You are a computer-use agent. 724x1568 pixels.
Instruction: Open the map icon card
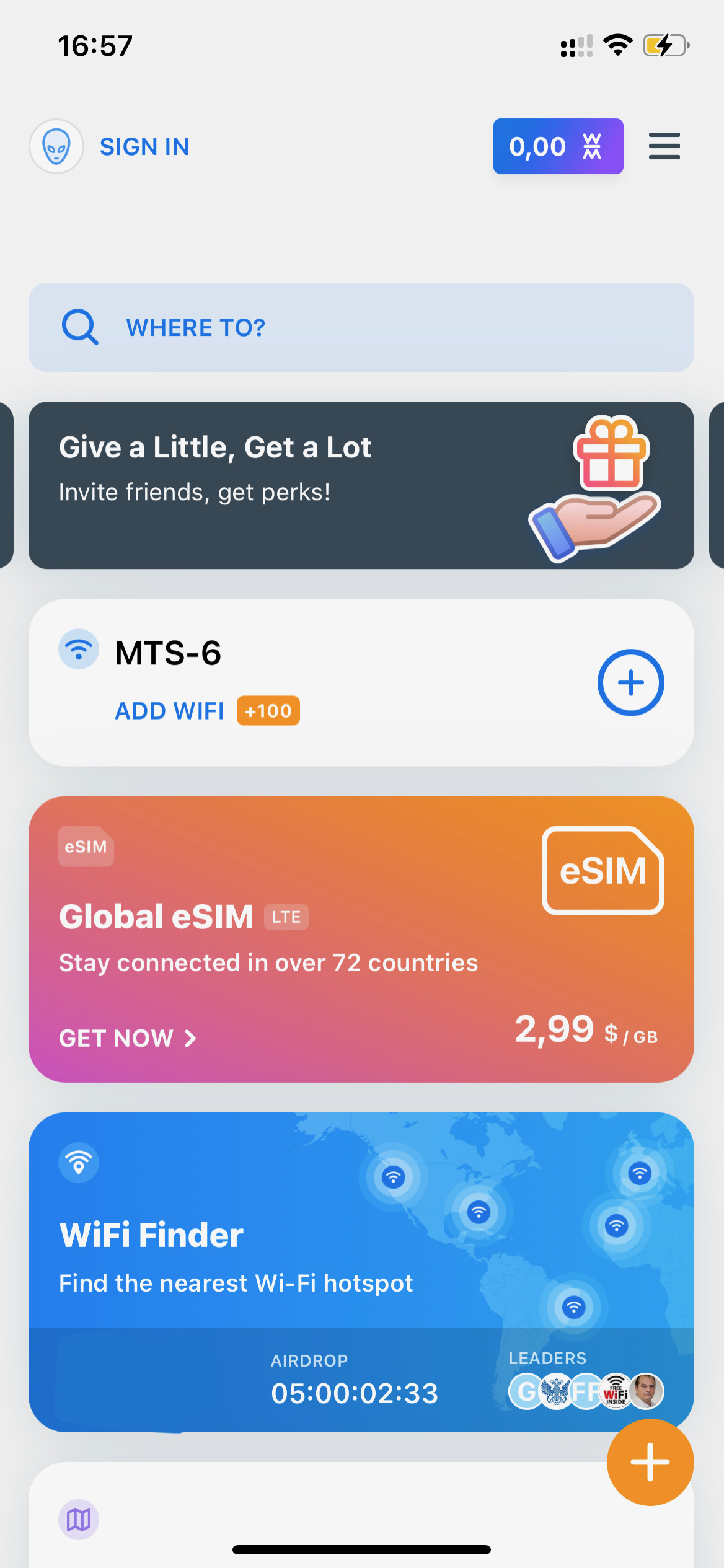79,1520
